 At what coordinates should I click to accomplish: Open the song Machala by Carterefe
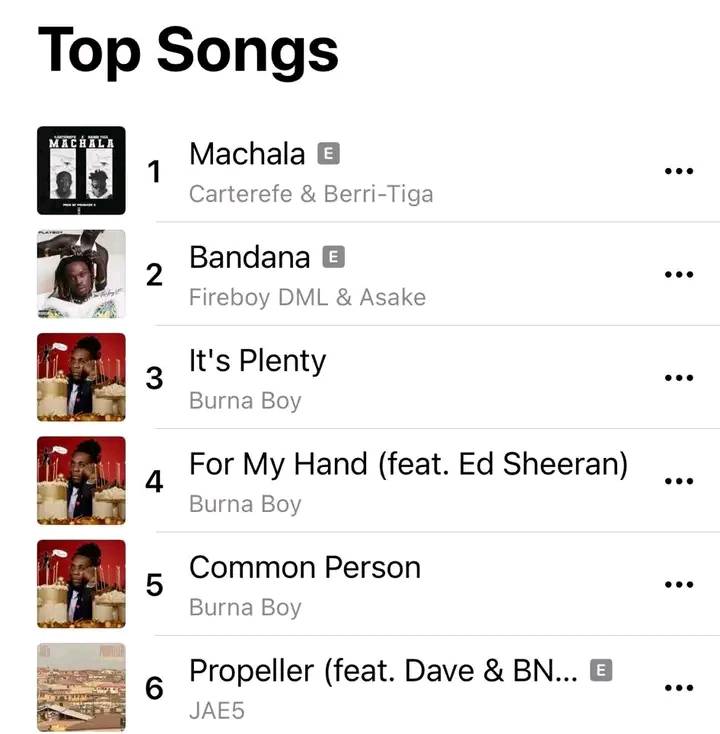(x=247, y=153)
